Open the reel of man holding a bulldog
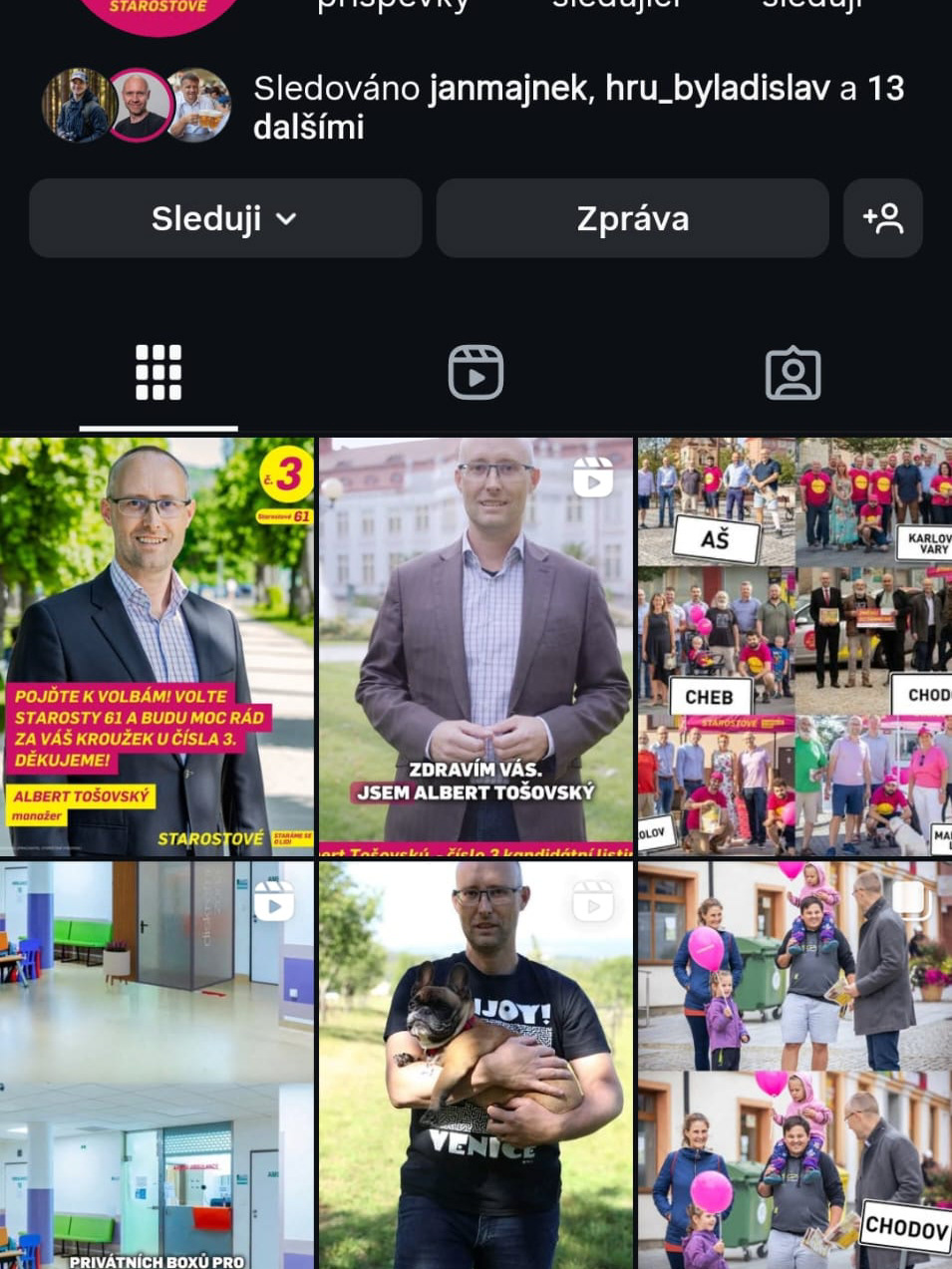This screenshot has width=952, height=1269. pyautogui.click(x=476, y=1065)
